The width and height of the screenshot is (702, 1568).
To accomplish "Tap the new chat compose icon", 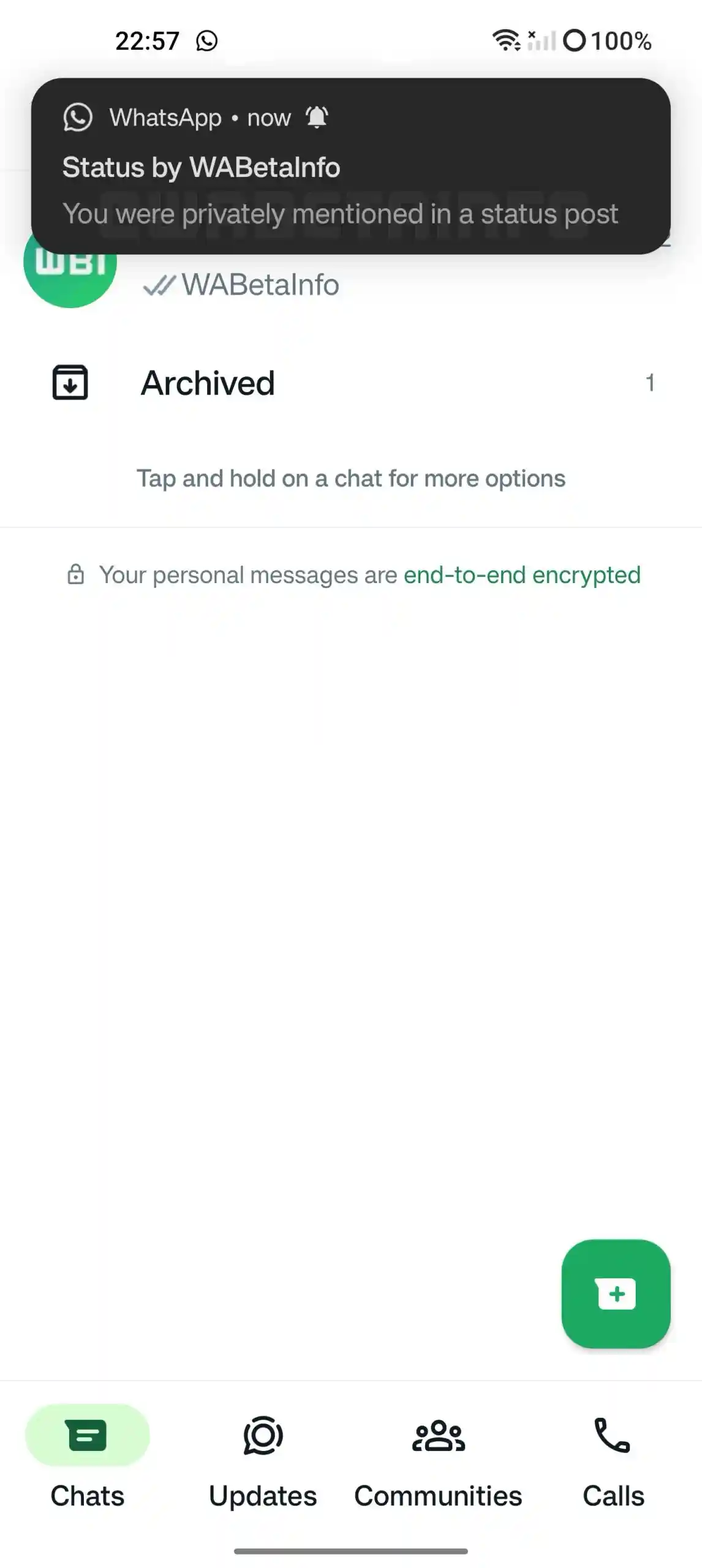I will click(616, 1294).
